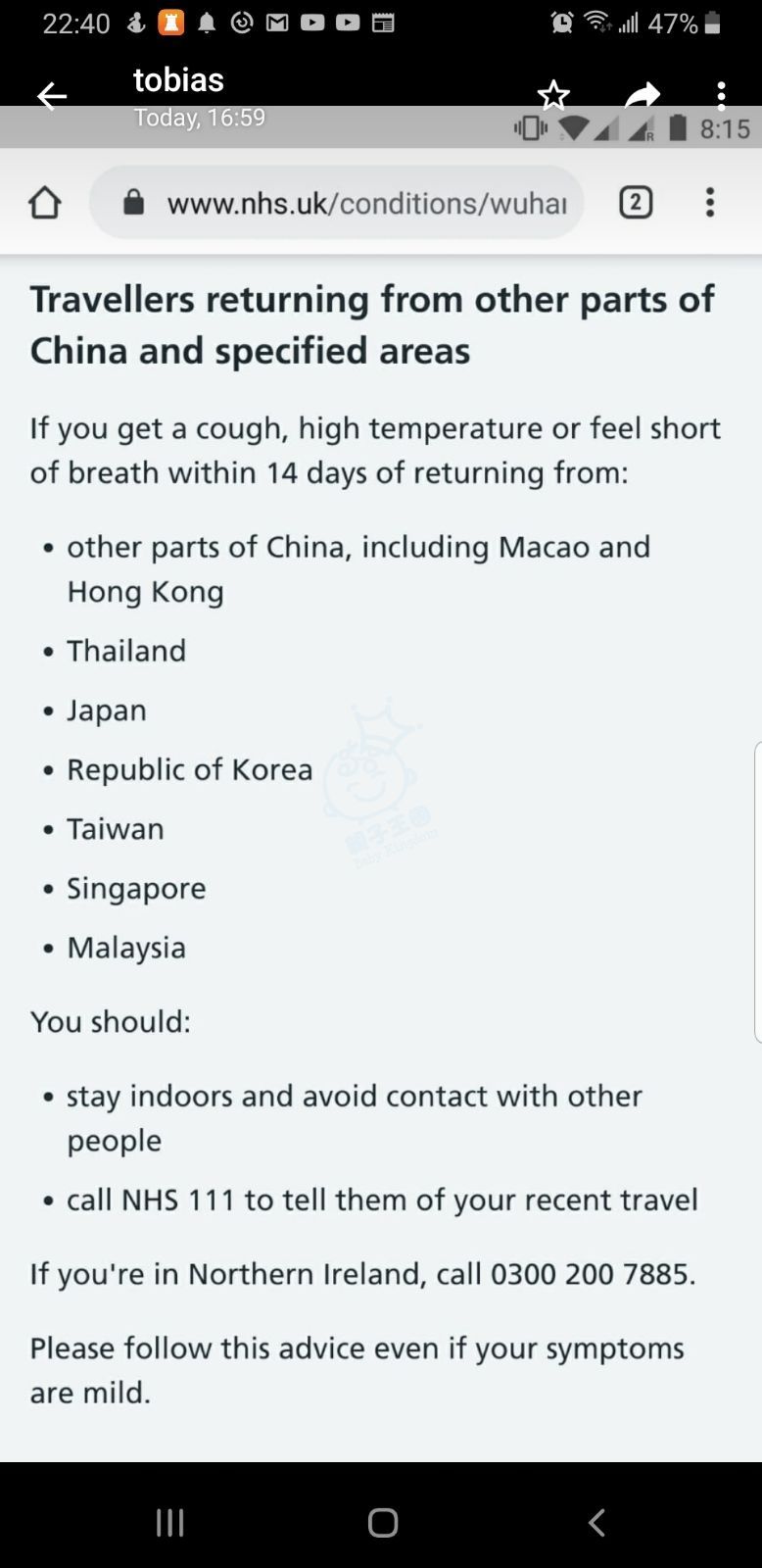Viewport: 762px width, 1568px height.
Task: Tap the system home button
Action: click(x=382, y=1521)
